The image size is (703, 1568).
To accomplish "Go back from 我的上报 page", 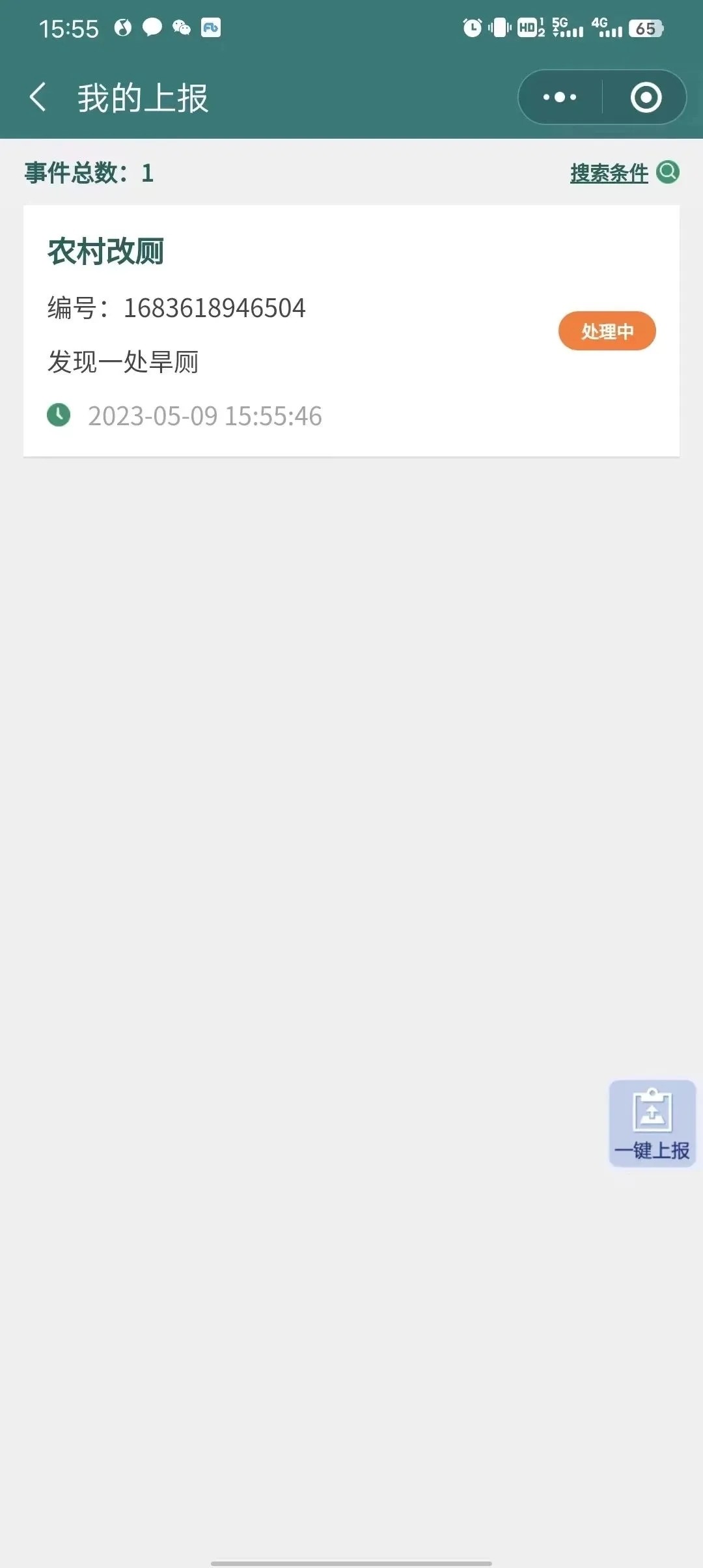I will click(38, 98).
